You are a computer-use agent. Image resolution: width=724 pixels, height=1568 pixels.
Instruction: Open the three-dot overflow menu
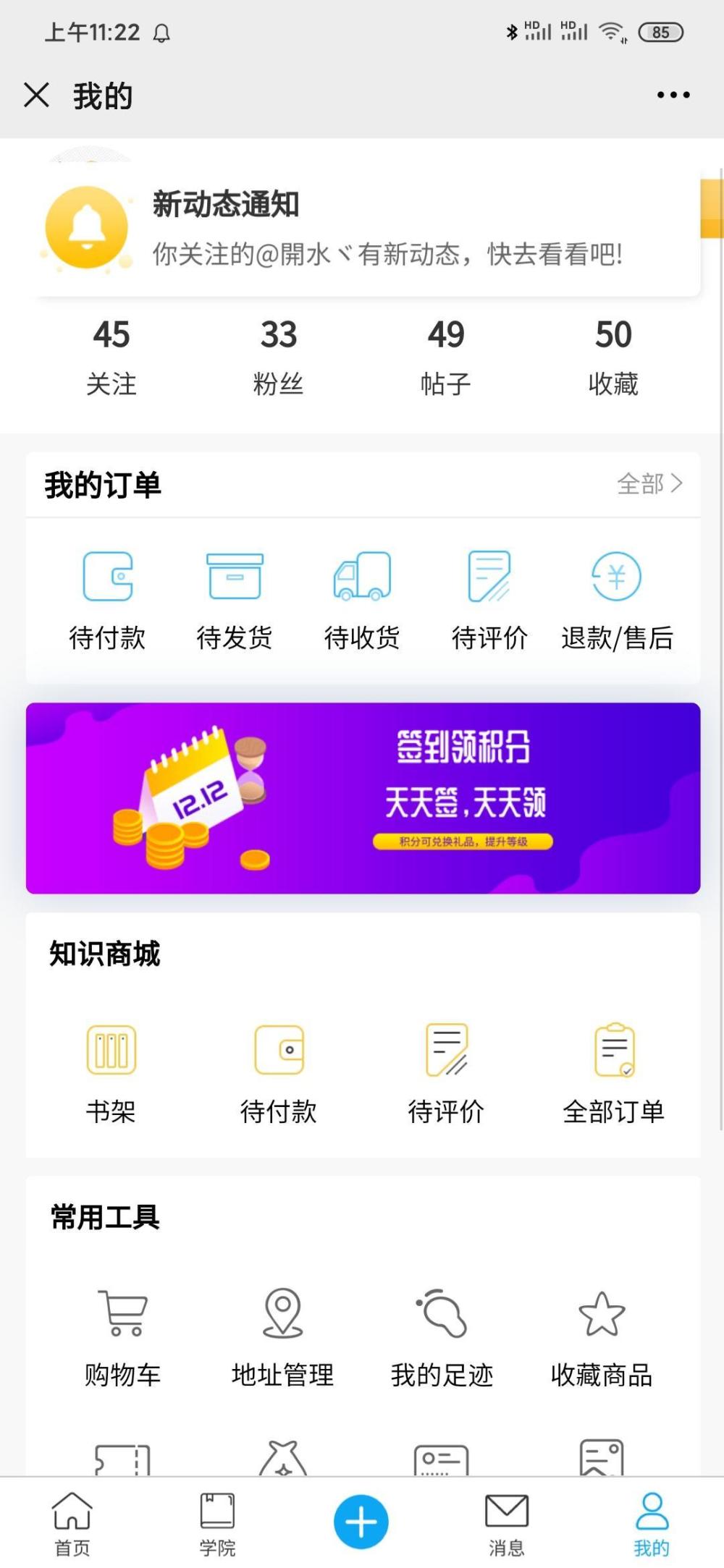pos(673,95)
